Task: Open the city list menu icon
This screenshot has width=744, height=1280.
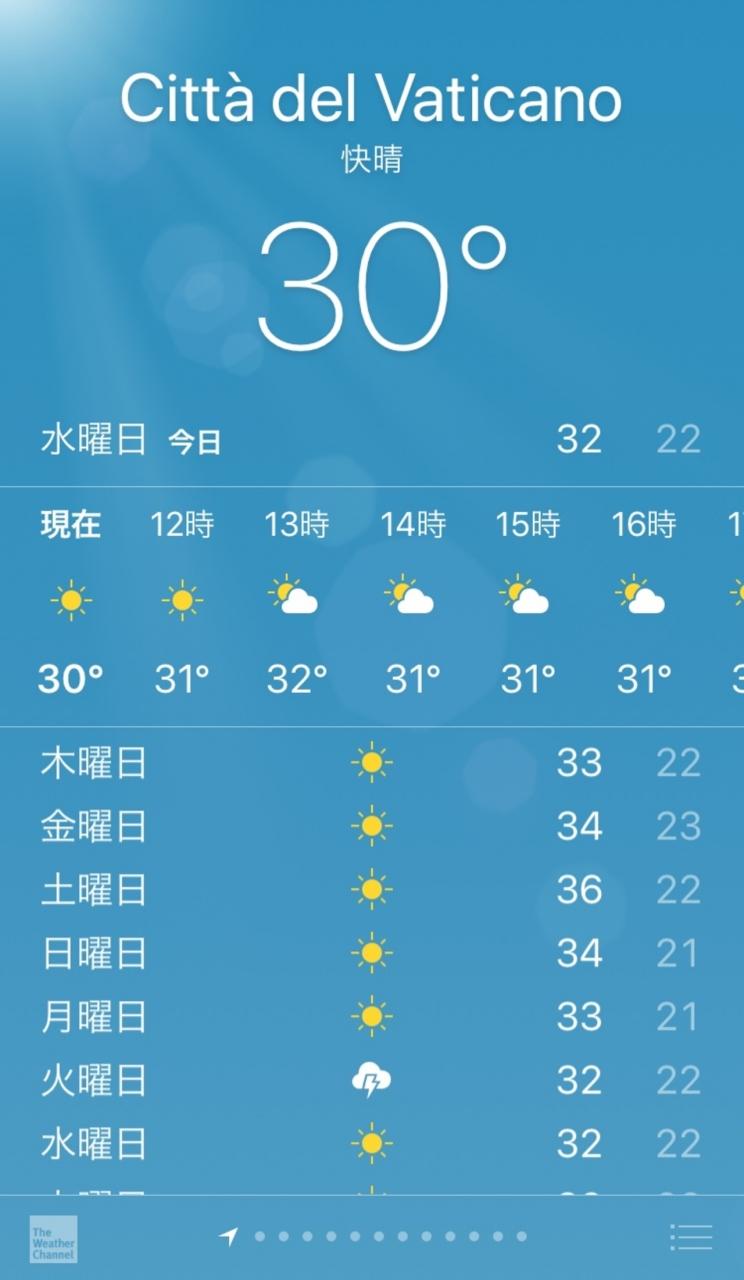Action: 691,1237
